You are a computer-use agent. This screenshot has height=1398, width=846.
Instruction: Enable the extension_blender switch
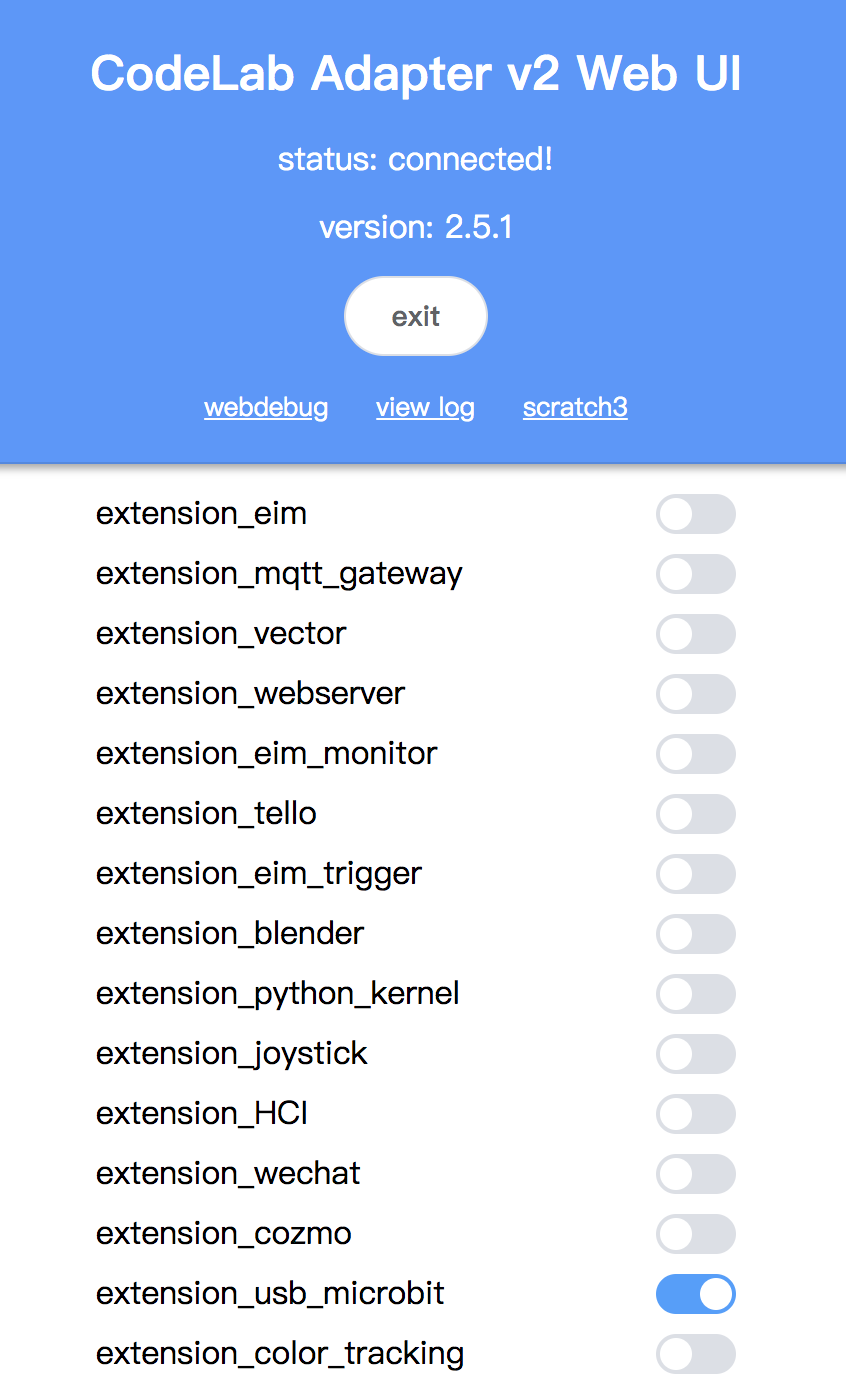click(695, 934)
